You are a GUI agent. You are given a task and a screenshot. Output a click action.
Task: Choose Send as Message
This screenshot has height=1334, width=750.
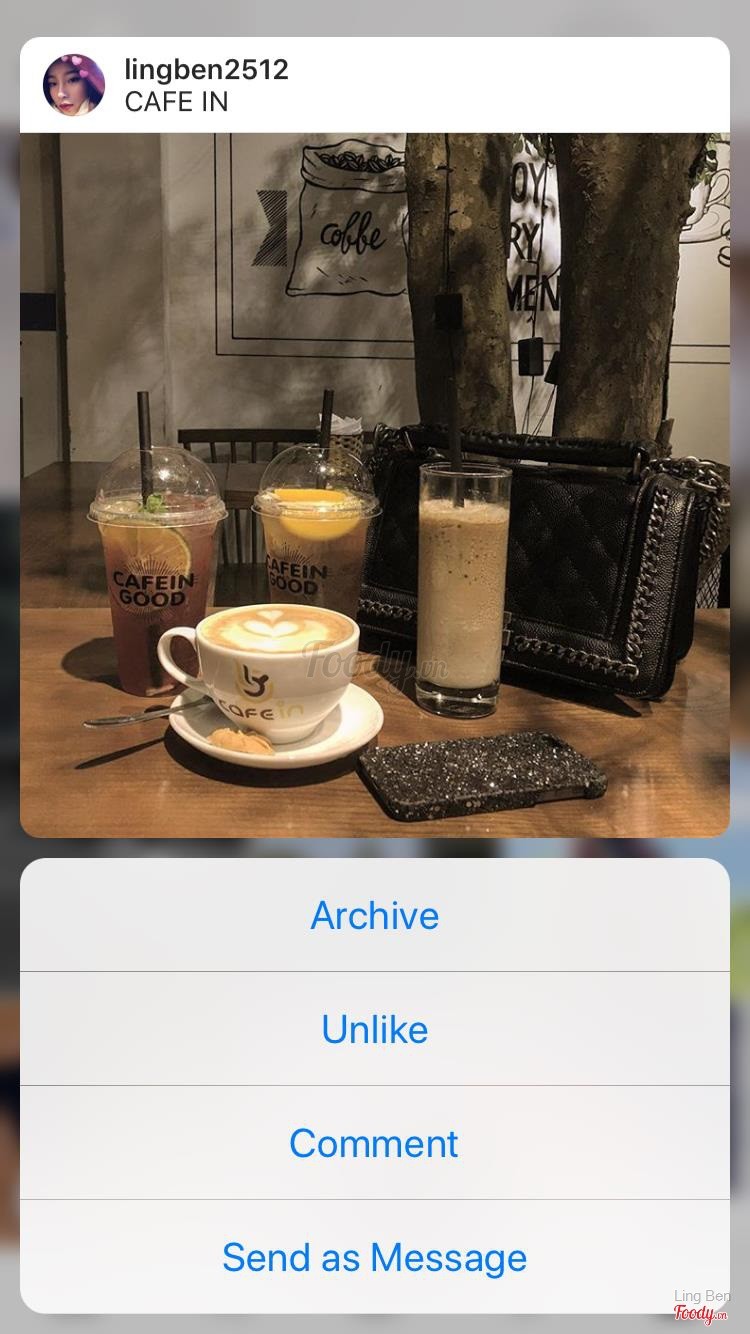click(x=375, y=1257)
